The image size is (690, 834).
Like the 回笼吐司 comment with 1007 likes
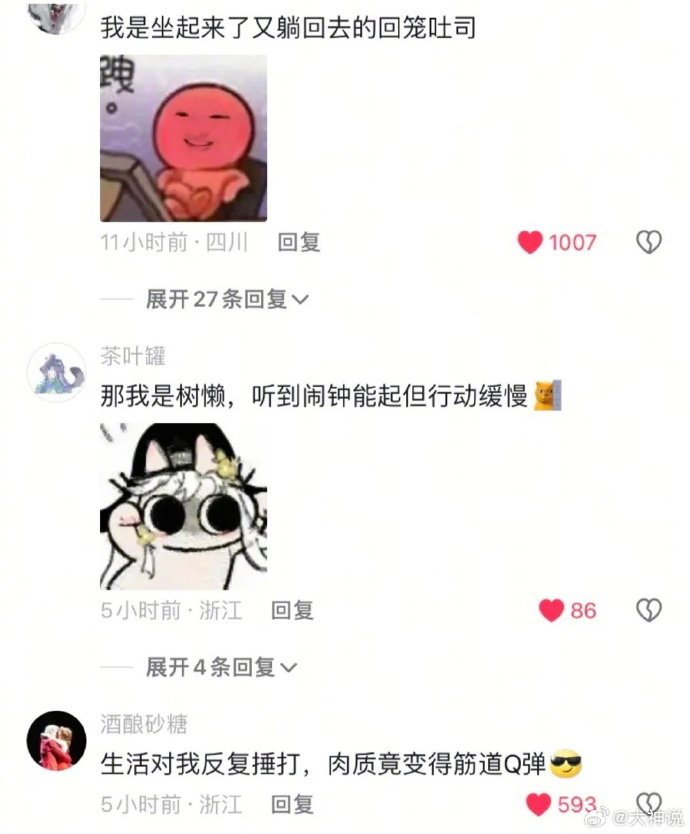[530, 242]
